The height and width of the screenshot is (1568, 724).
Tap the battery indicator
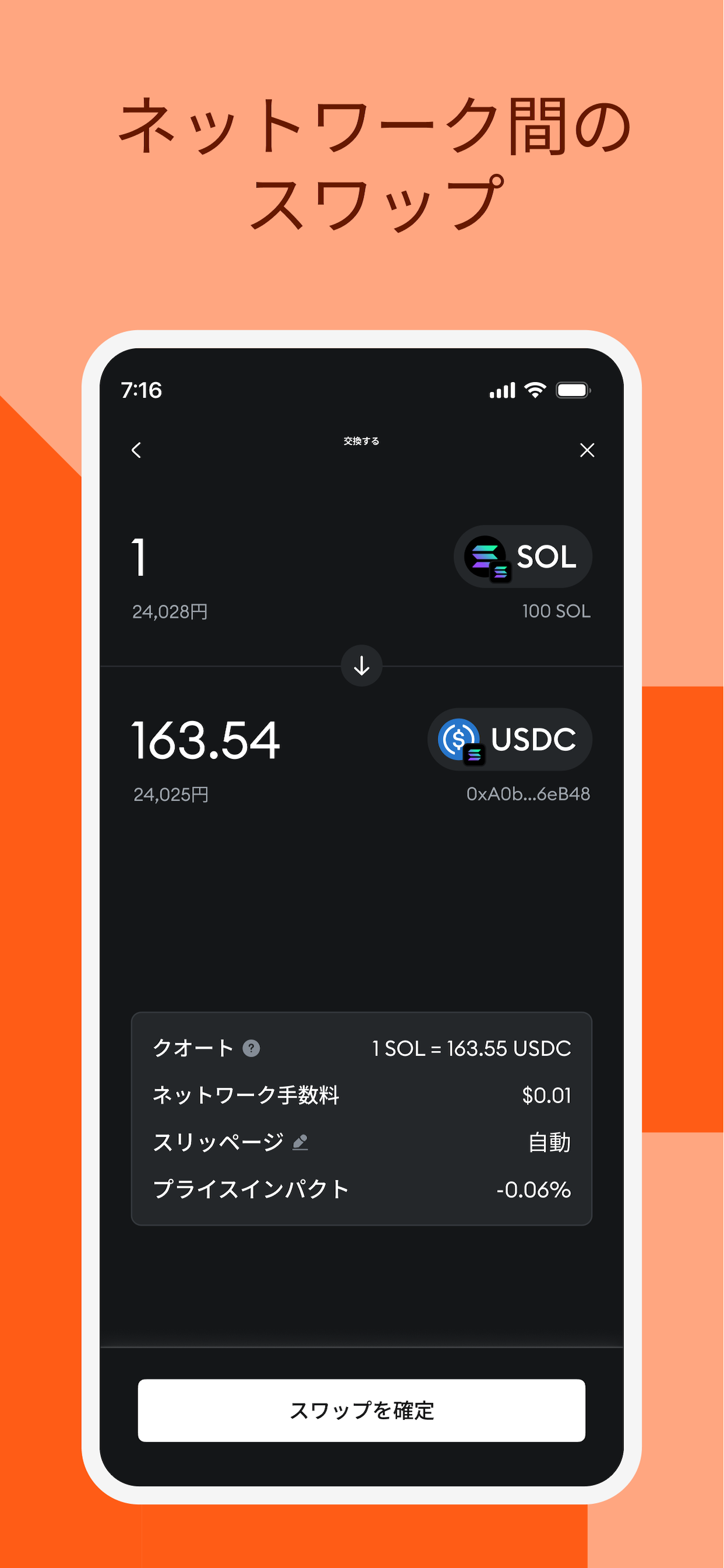point(572,390)
